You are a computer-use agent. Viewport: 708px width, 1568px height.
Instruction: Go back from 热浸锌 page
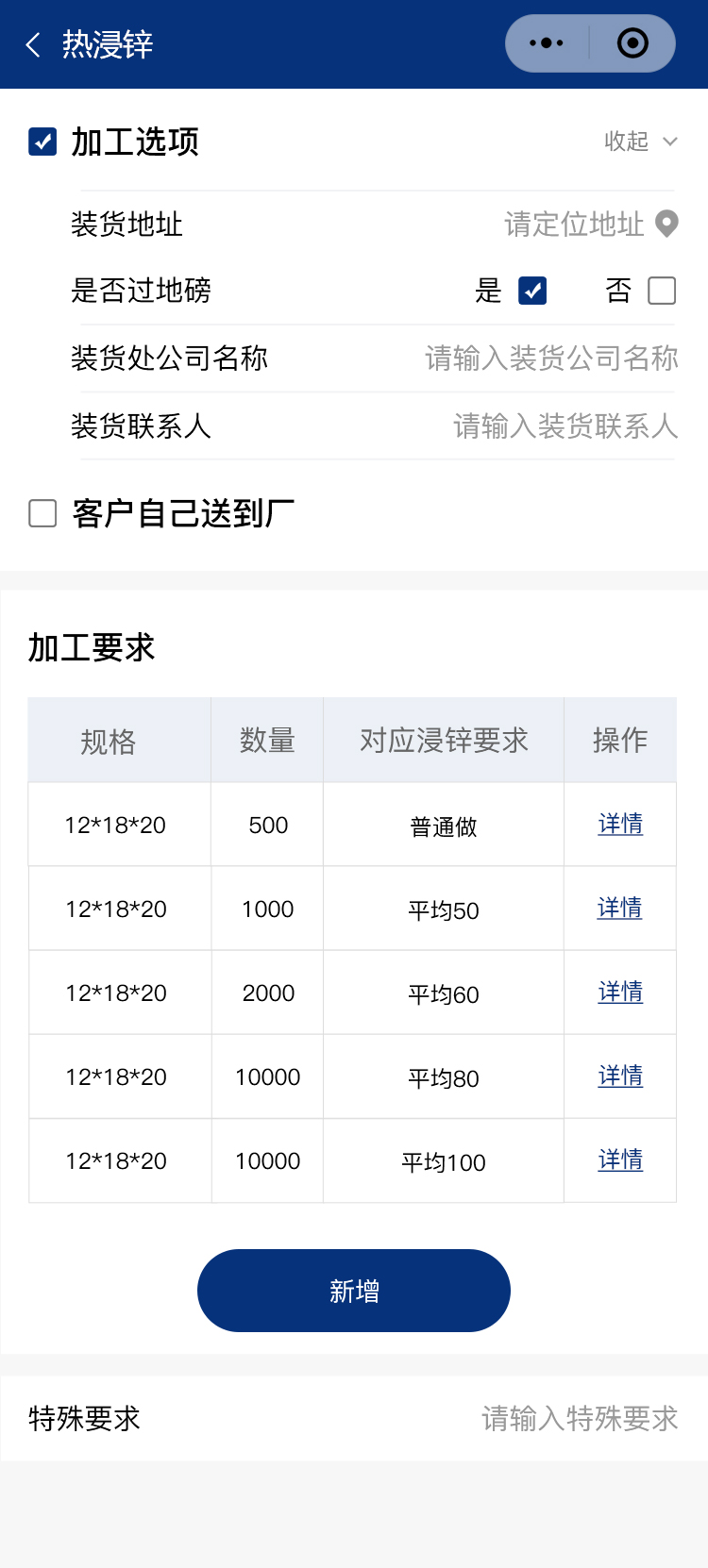point(34,44)
